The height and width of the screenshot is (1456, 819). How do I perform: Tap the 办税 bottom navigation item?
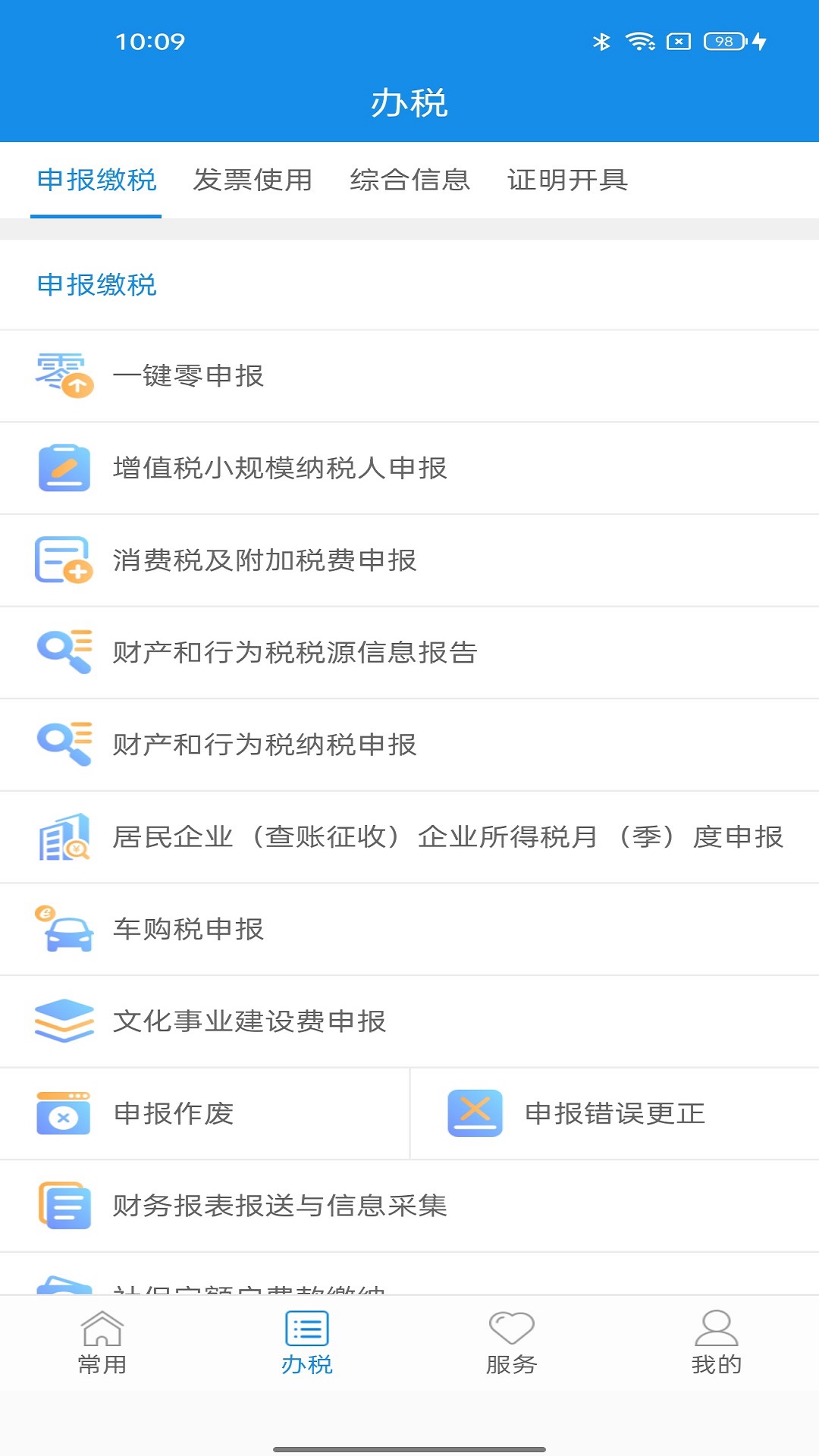pyautogui.click(x=307, y=1343)
